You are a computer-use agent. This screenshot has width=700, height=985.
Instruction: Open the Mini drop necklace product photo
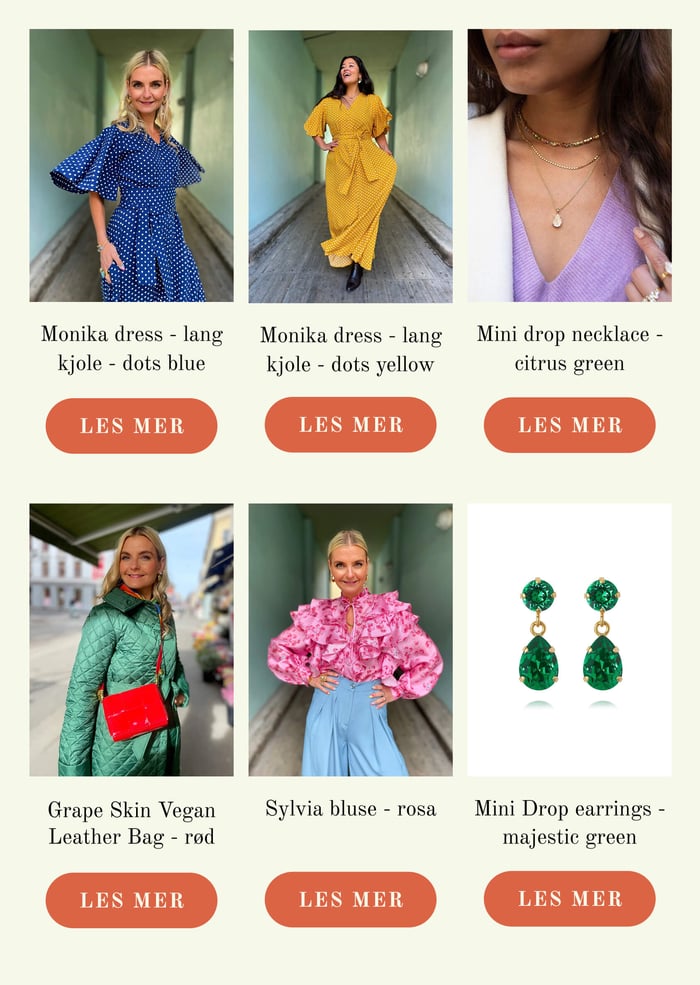(569, 166)
